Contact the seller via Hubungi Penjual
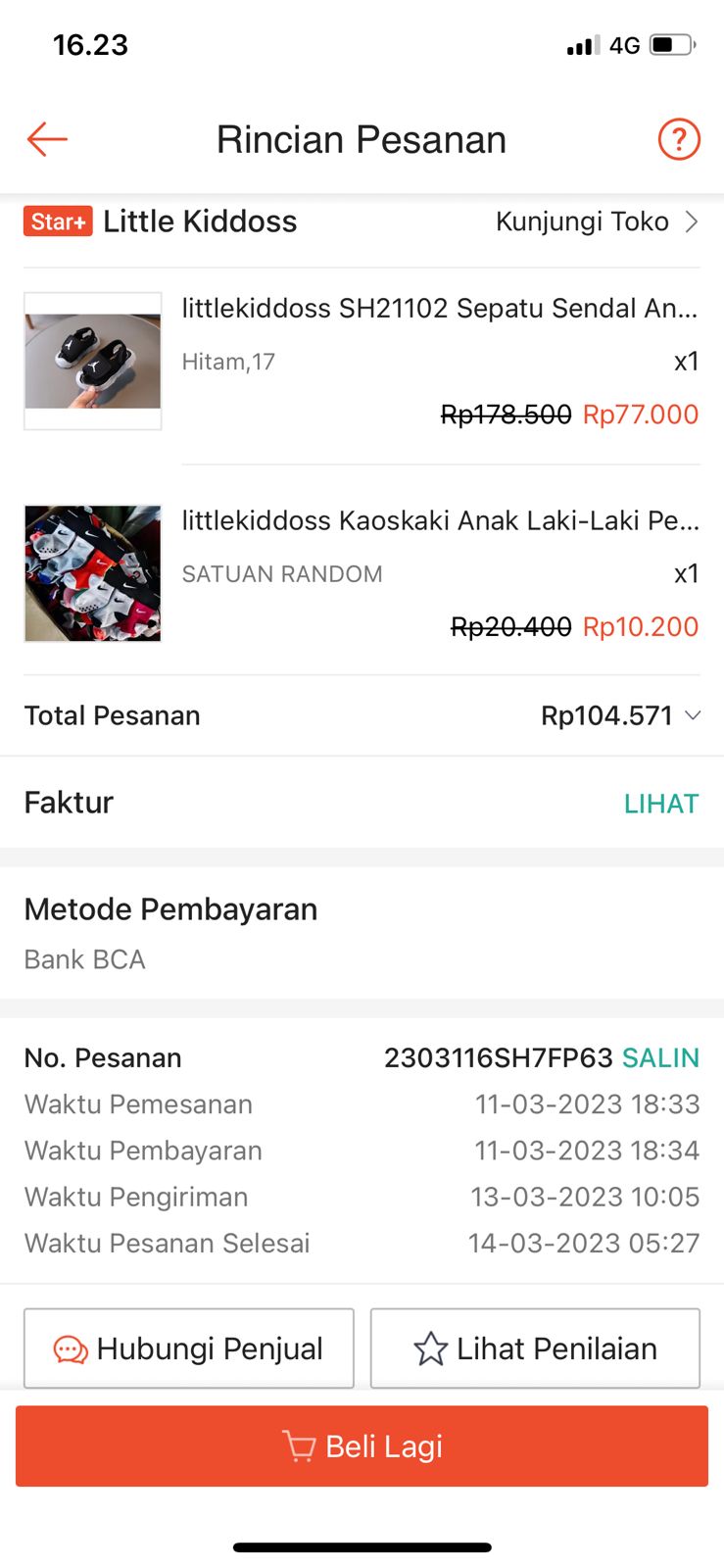Image resolution: width=724 pixels, height=1568 pixels. pyautogui.click(x=189, y=1348)
